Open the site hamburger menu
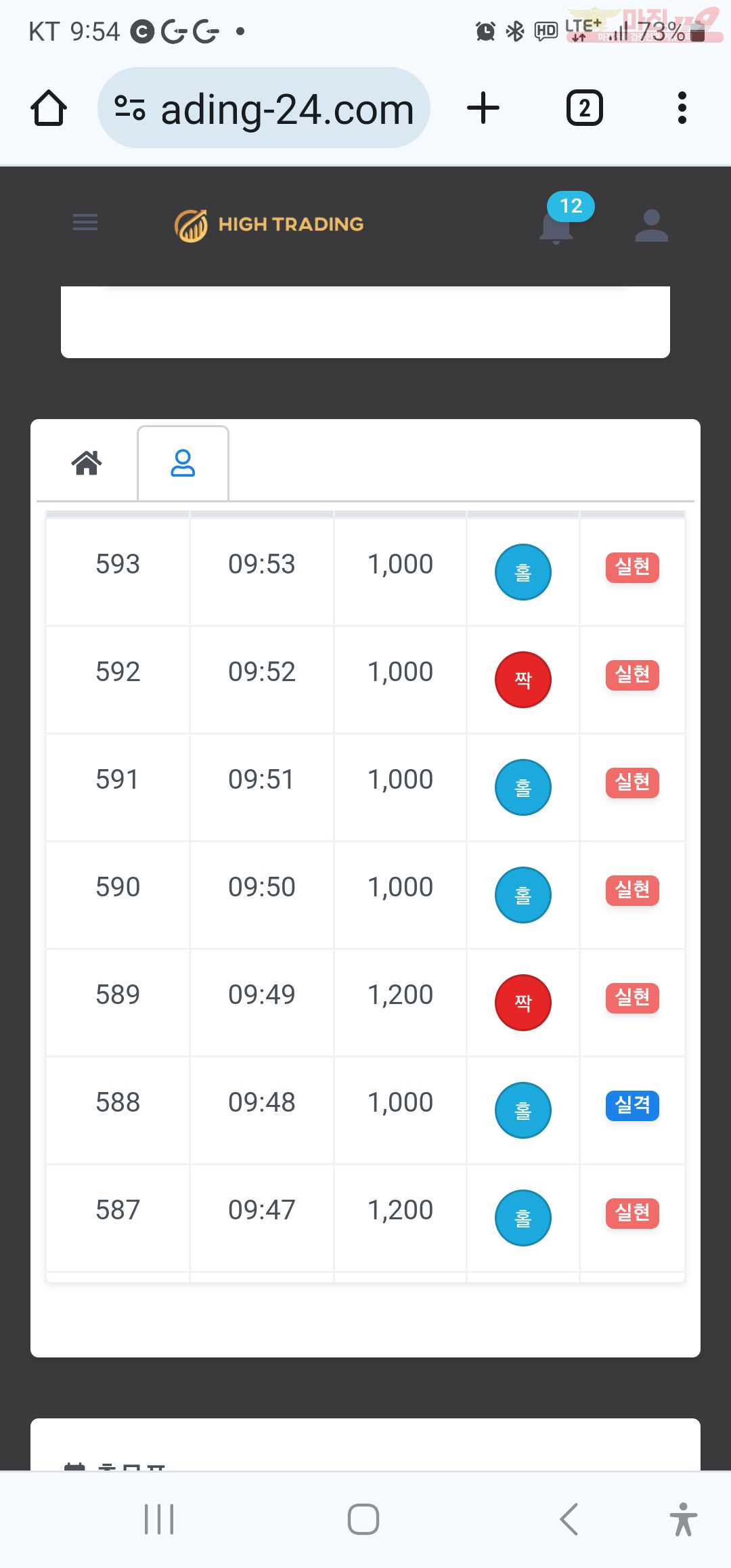The image size is (731, 1568). (x=85, y=222)
